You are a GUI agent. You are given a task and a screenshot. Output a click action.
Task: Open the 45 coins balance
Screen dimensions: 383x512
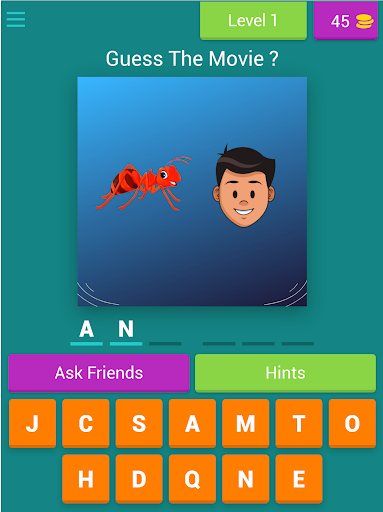345,21
